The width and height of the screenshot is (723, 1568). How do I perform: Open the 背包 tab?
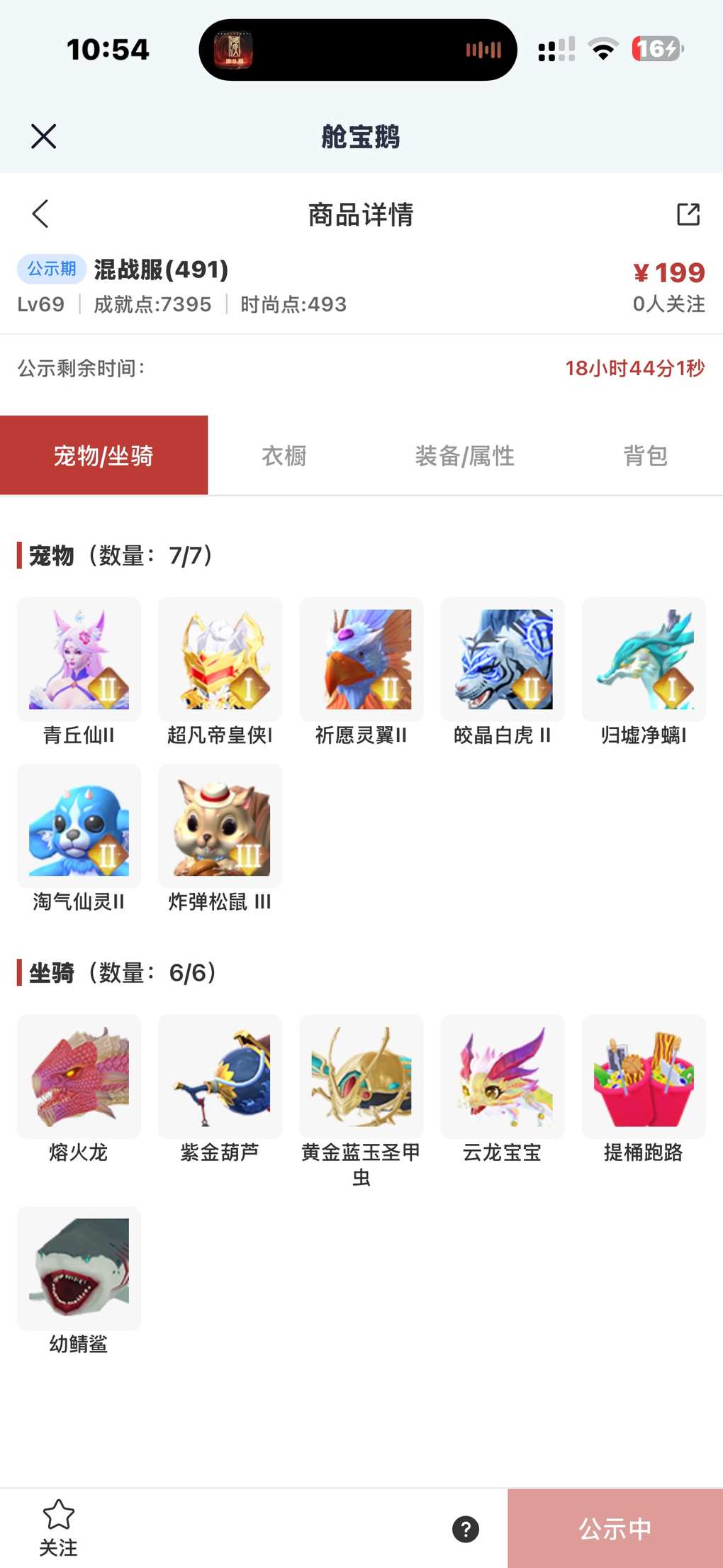pyautogui.click(x=645, y=456)
